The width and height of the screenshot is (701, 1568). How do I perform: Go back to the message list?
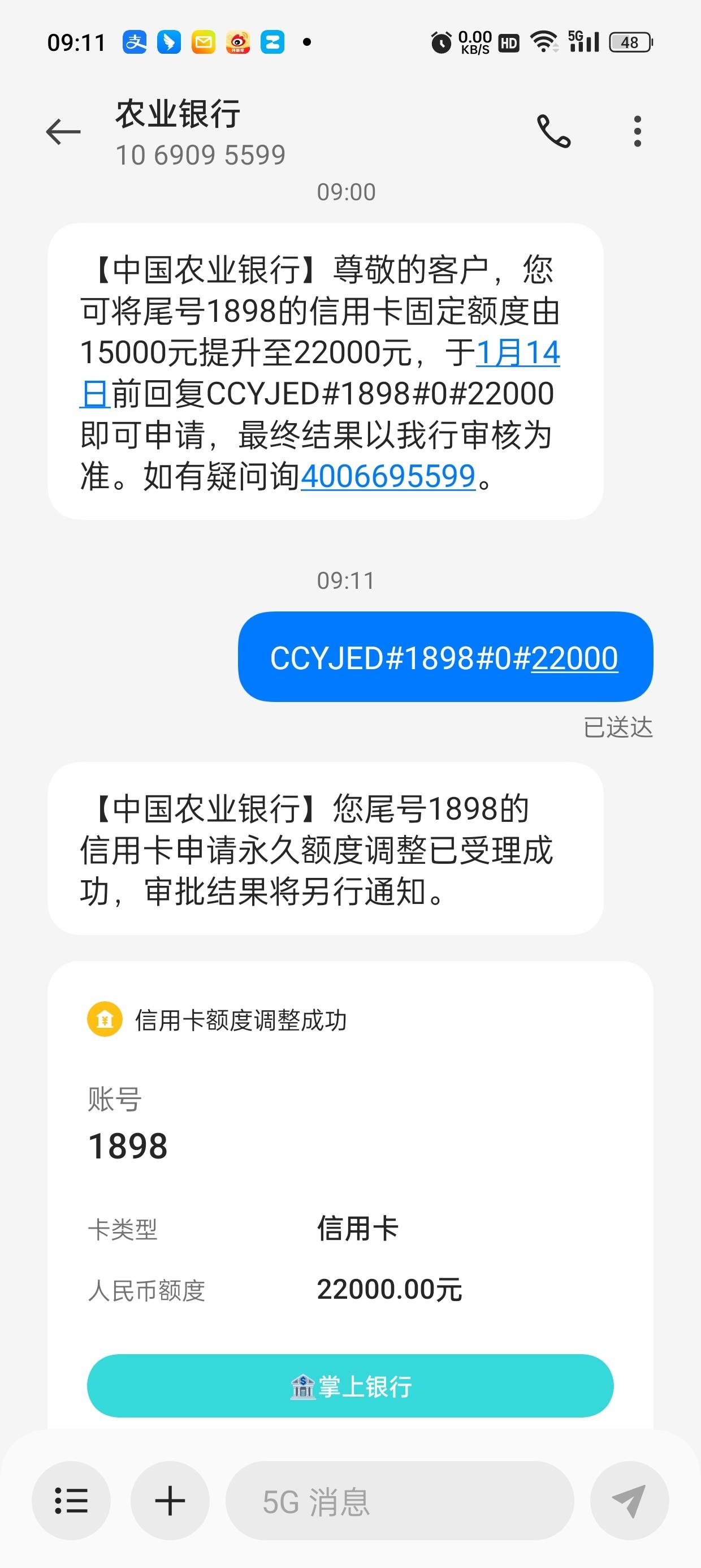(x=63, y=131)
